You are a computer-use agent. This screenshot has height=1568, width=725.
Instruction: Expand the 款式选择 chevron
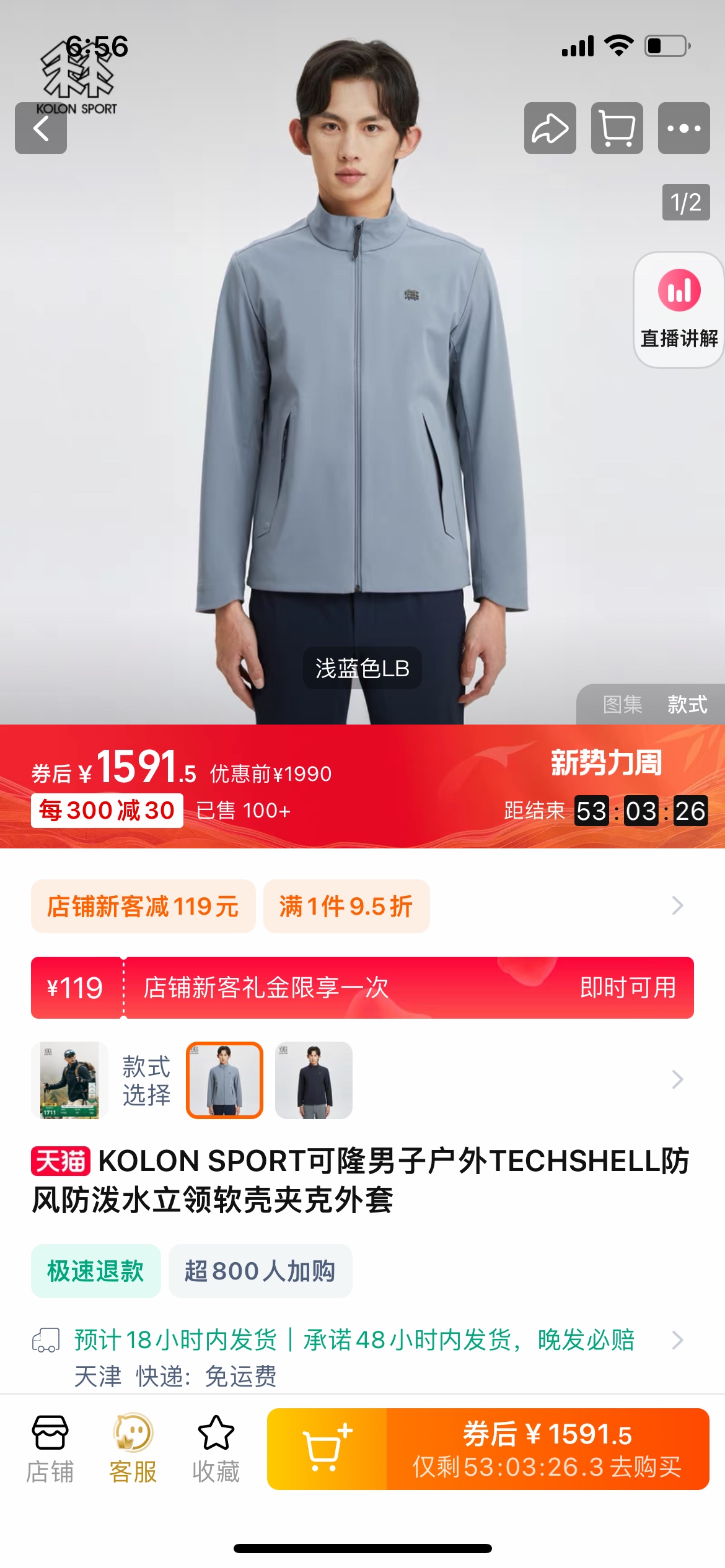(x=677, y=1080)
